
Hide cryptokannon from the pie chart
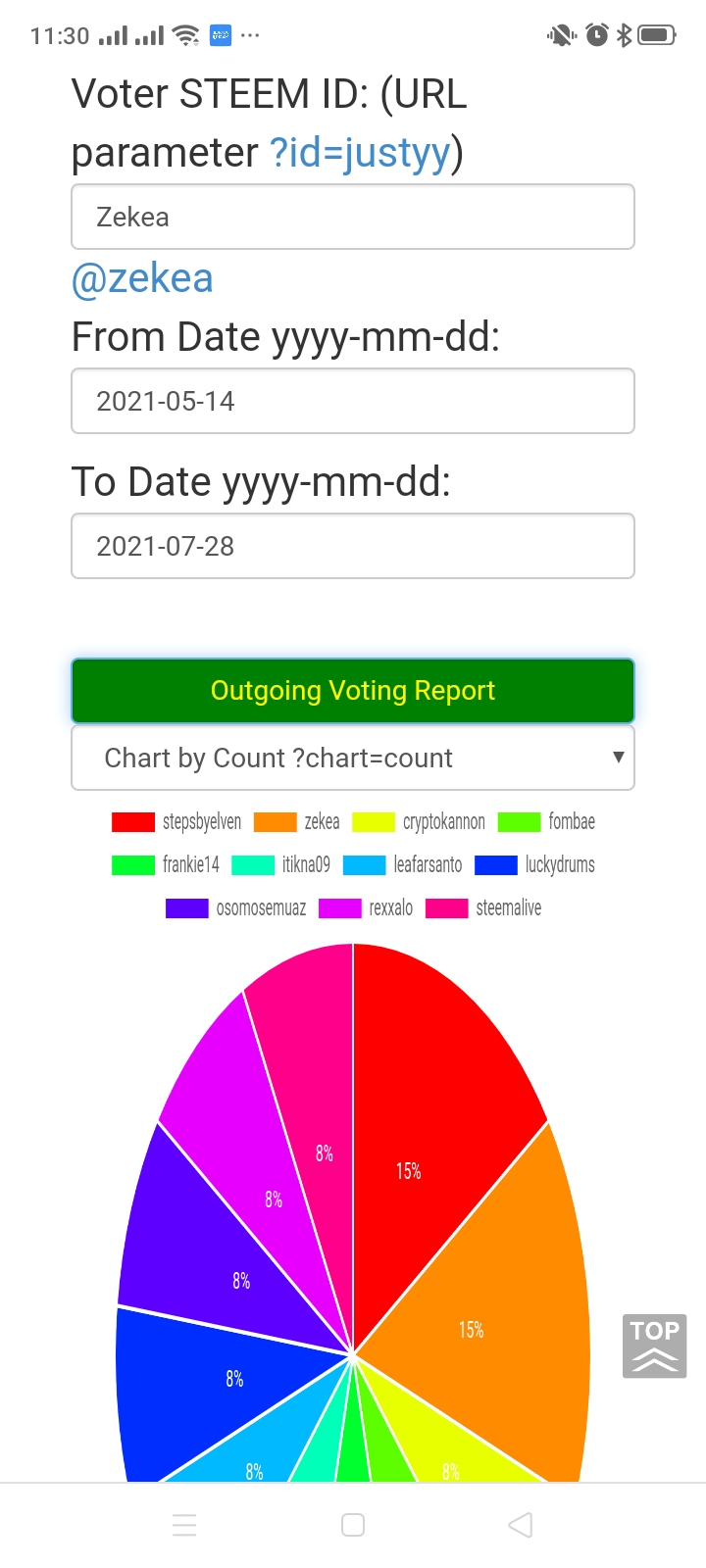pos(419,821)
